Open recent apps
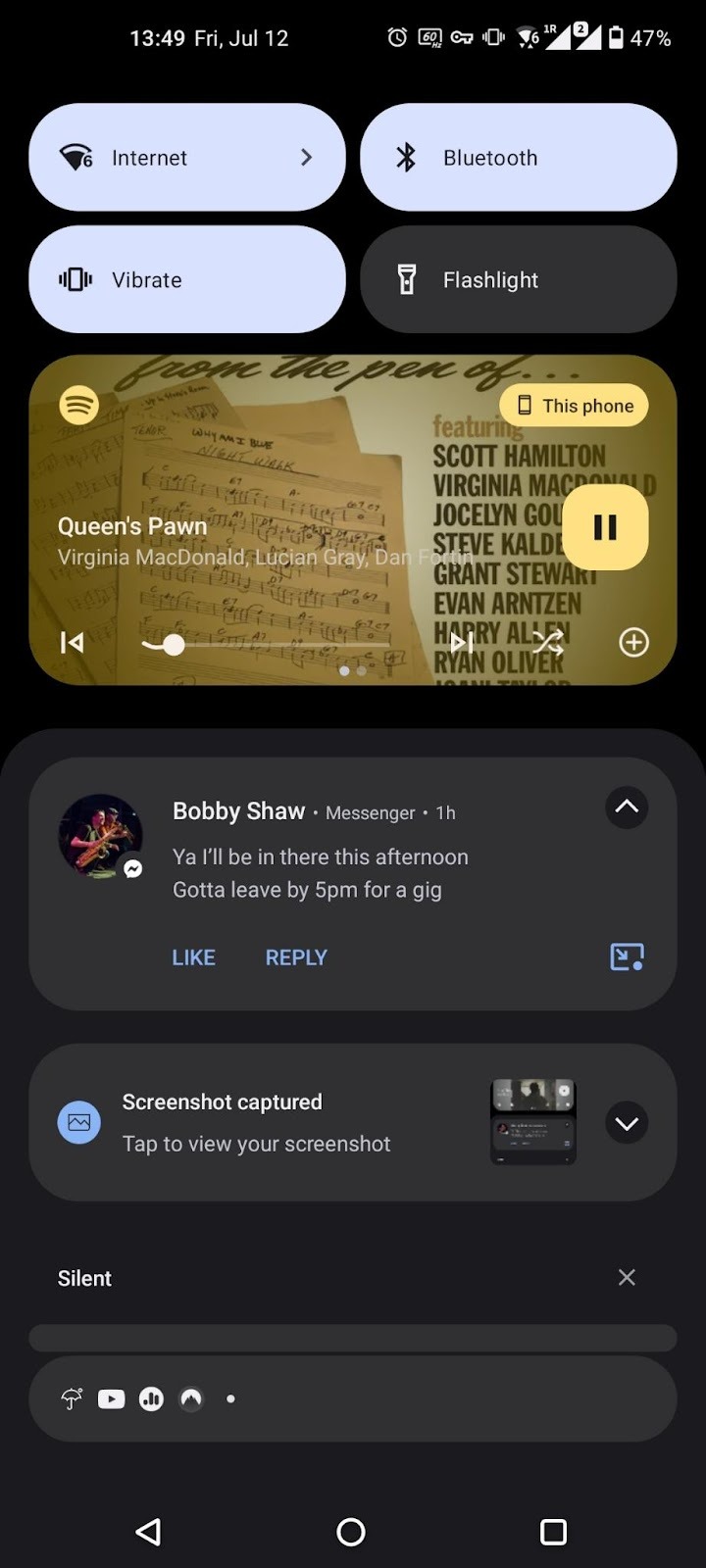 [553, 1532]
